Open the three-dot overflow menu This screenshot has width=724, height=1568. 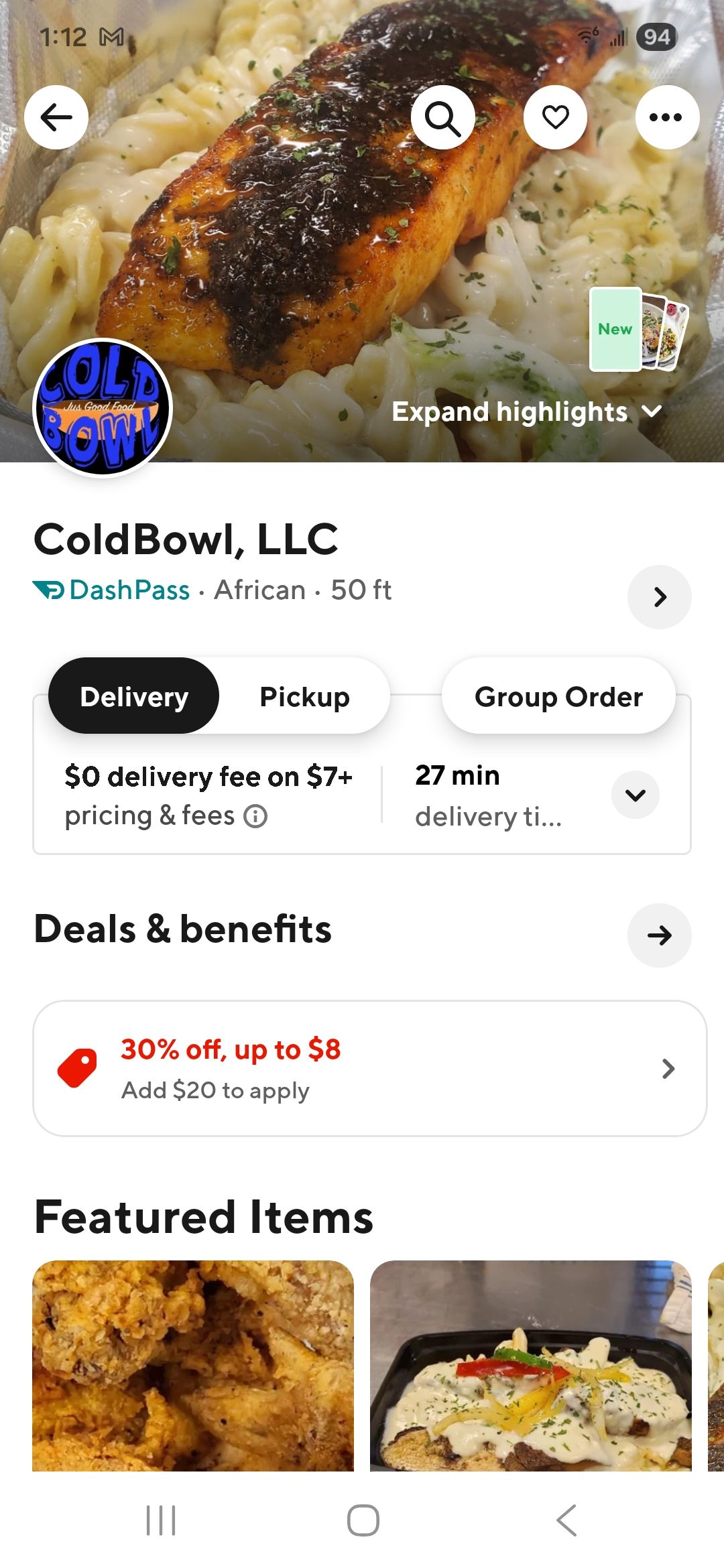[667, 117]
